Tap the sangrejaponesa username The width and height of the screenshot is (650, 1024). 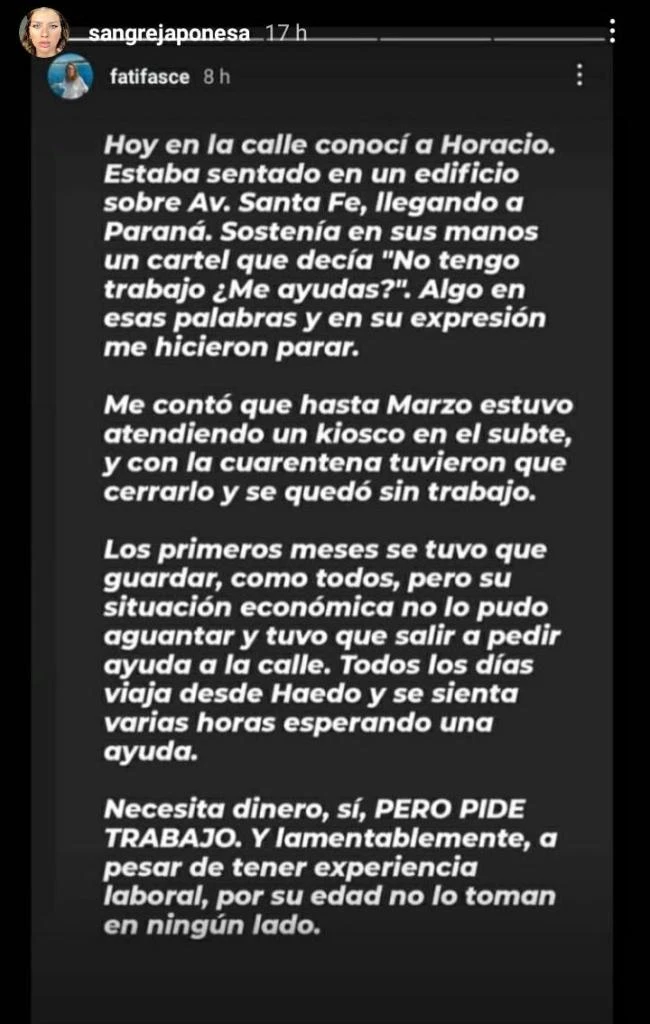166,33
